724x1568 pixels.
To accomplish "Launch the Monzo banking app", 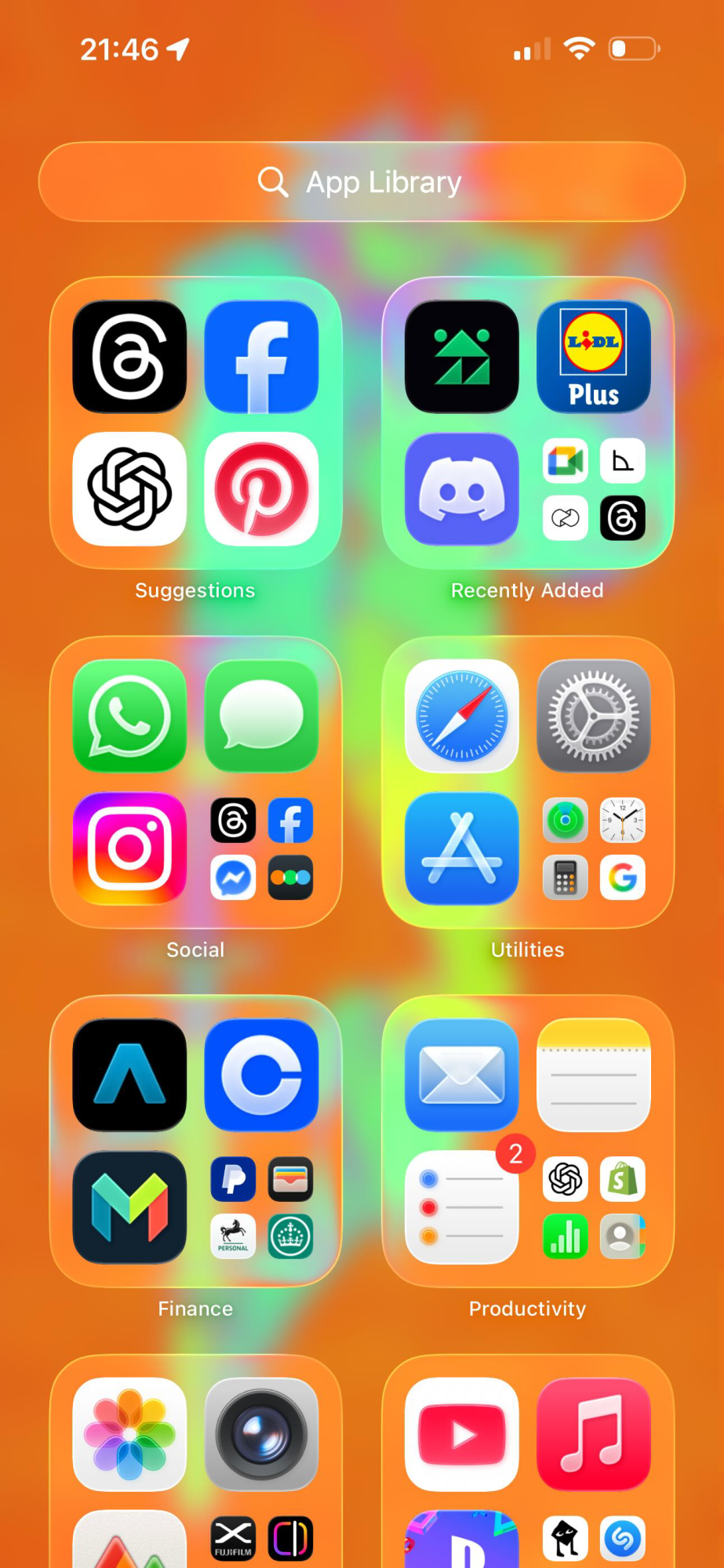I will 129,1207.
